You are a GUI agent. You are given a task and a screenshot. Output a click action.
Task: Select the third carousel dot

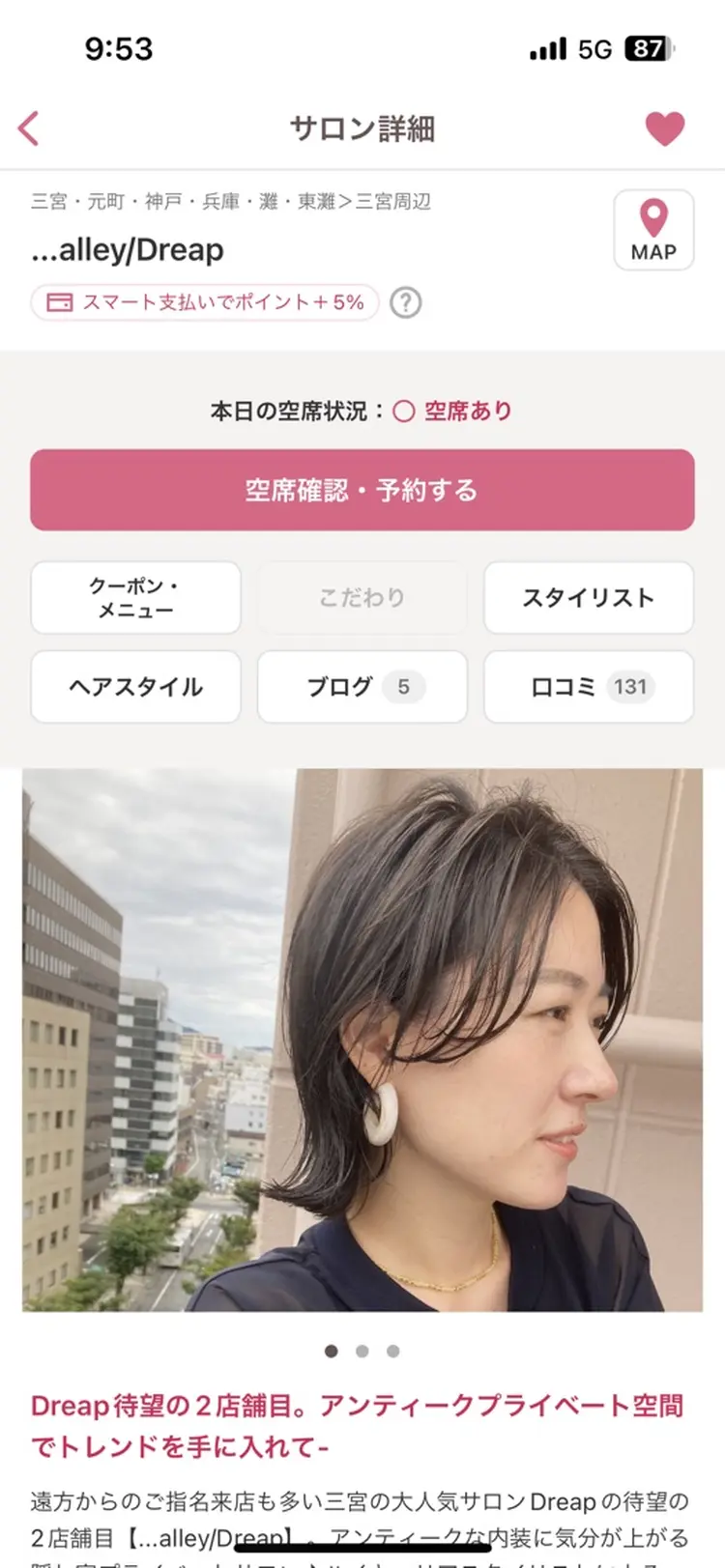392,1352
